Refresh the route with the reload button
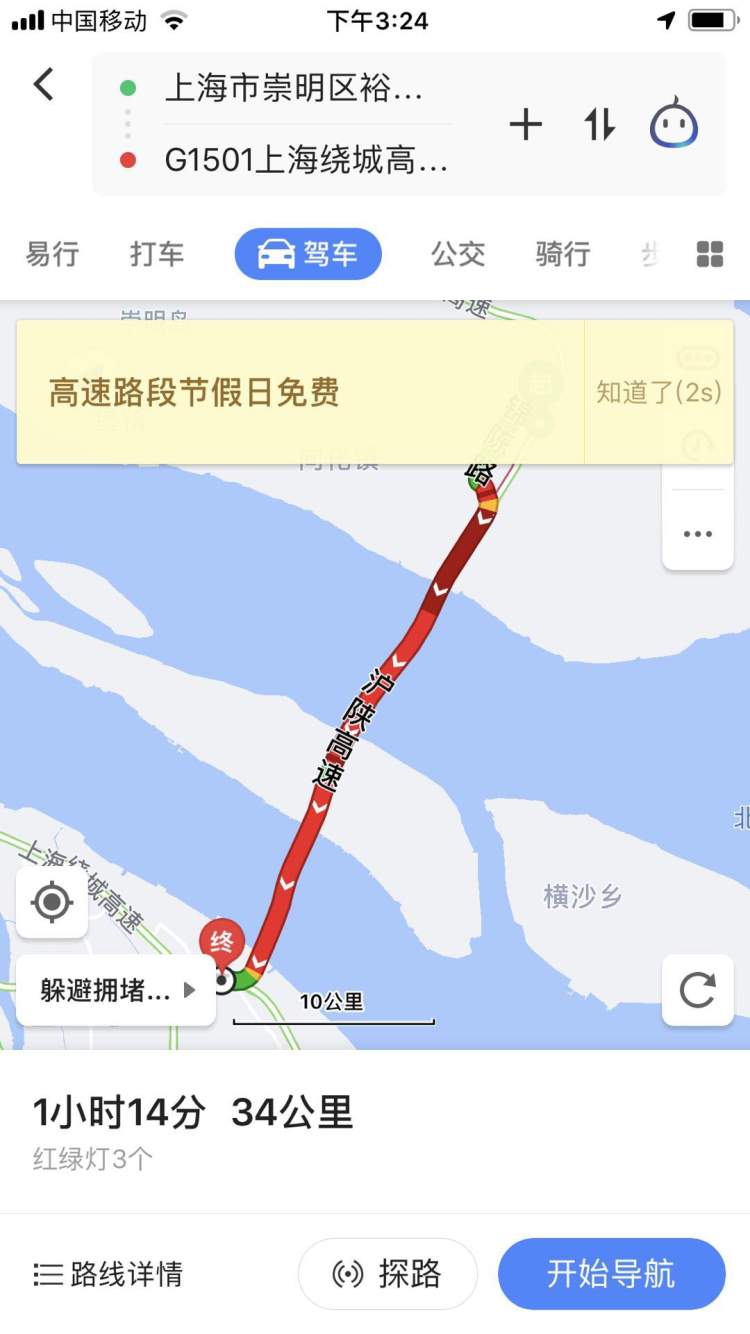This screenshot has width=750, height=1334. click(697, 990)
